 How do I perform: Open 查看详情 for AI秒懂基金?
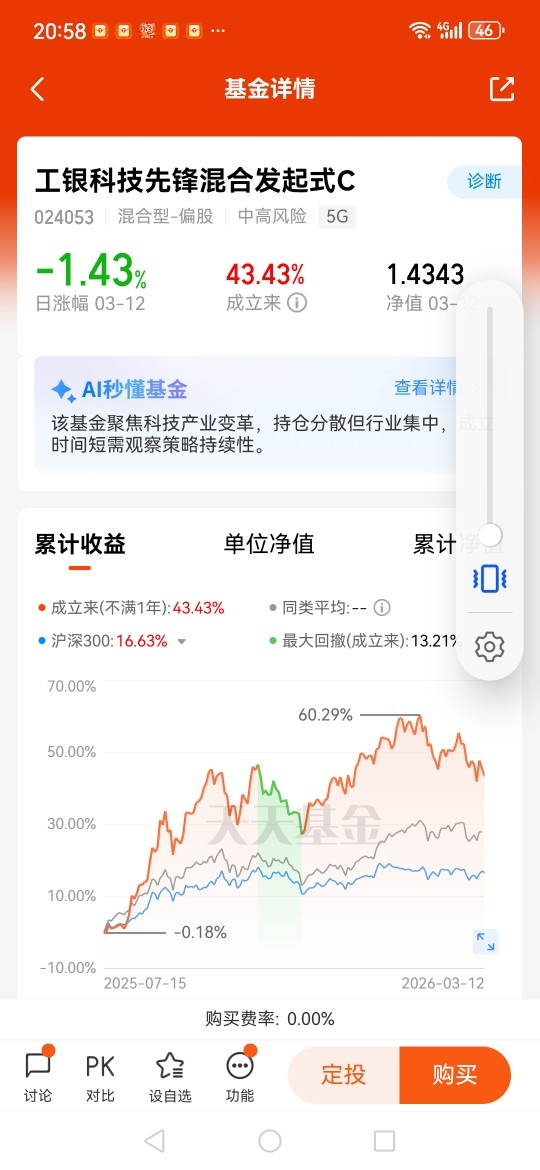pyautogui.click(x=429, y=388)
